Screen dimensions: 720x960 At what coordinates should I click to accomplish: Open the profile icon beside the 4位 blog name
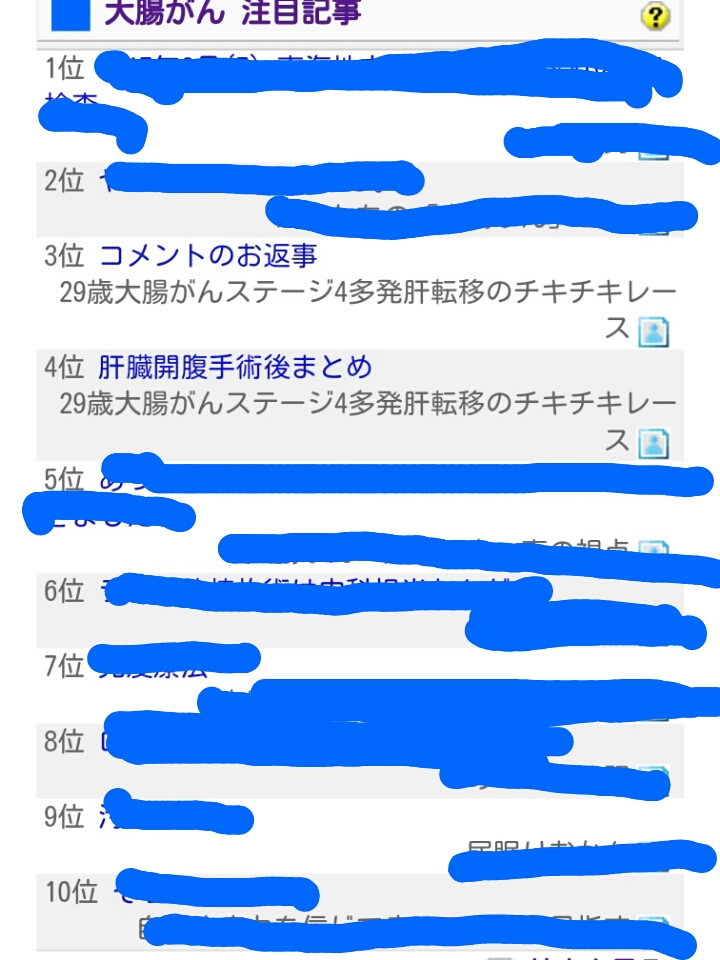[x=653, y=442]
